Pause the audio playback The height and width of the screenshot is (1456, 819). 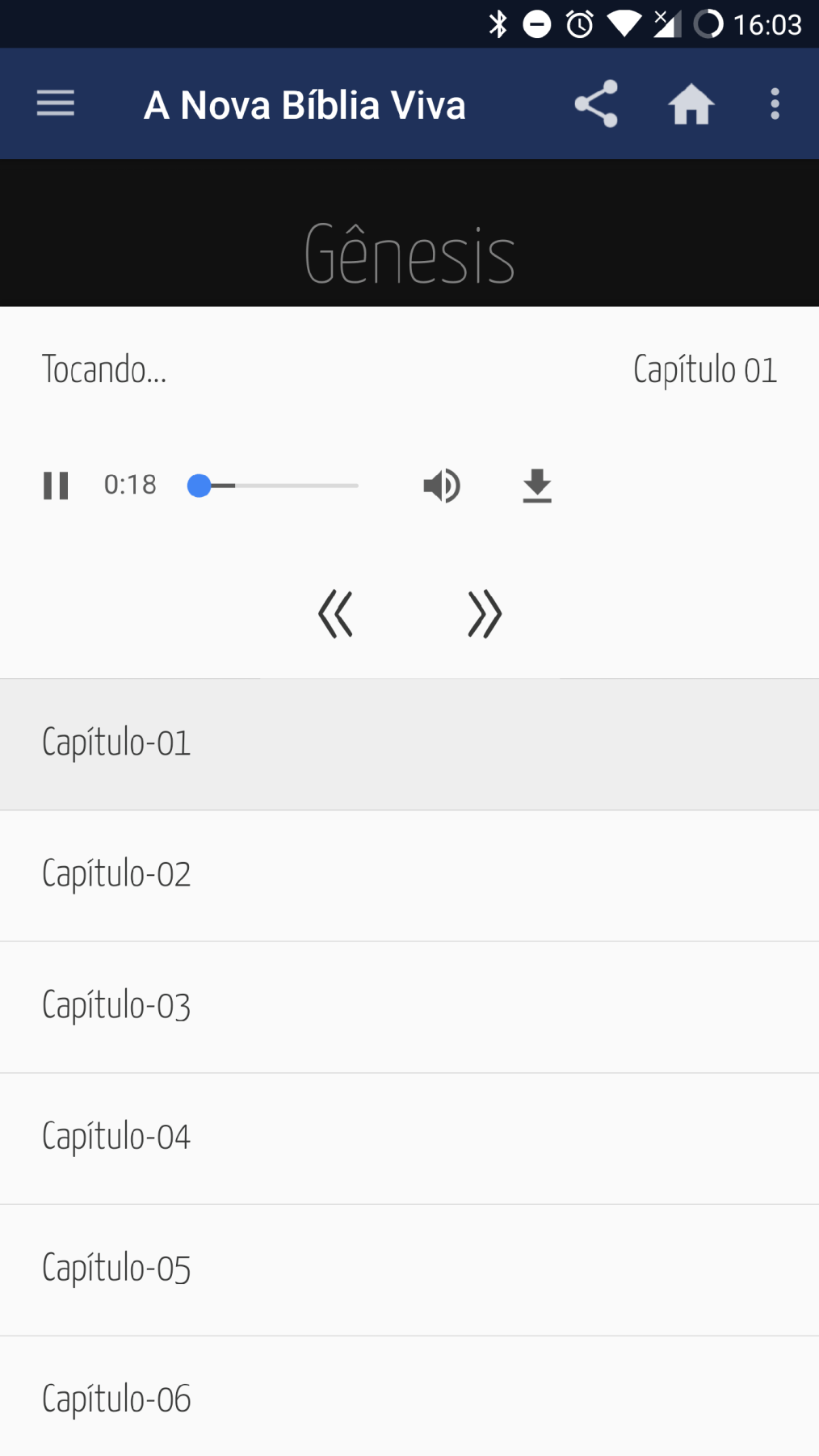click(56, 486)
